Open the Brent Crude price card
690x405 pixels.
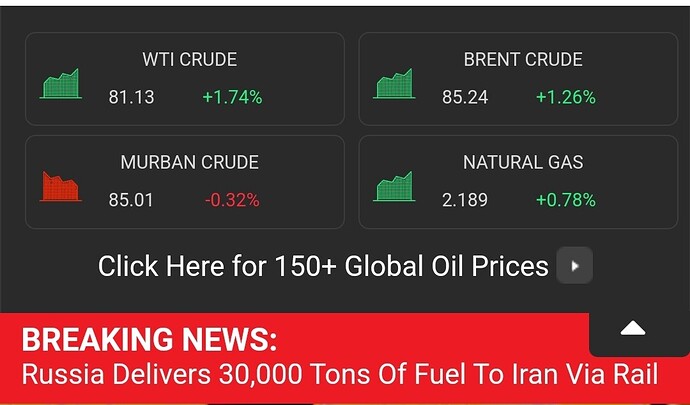point(519,79)
